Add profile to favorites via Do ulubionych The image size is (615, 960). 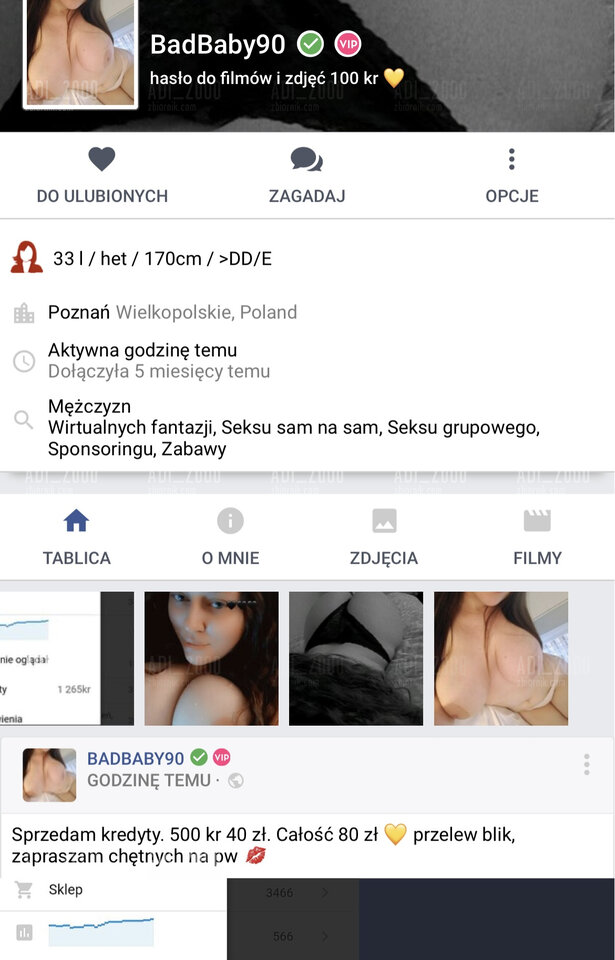tap(102, 175)
